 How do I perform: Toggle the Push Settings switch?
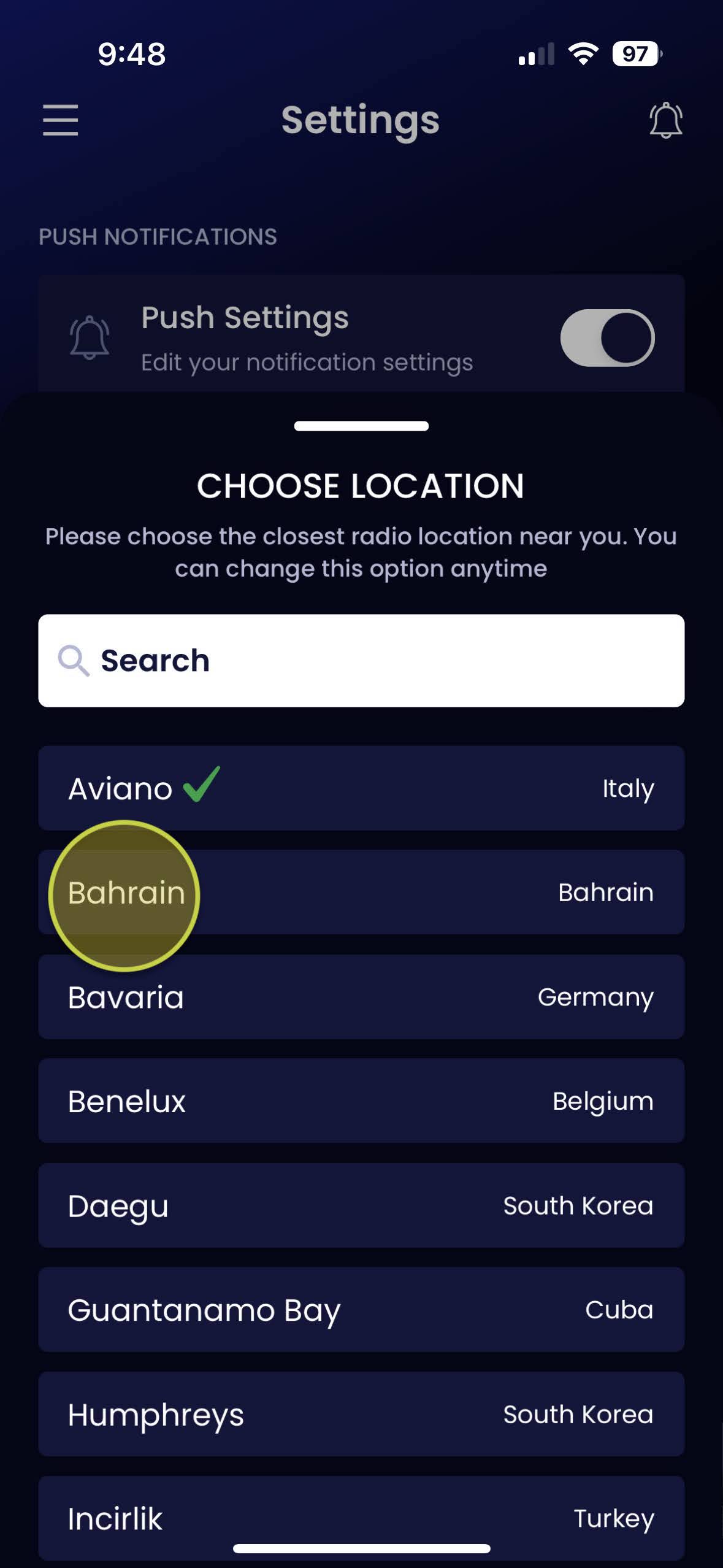[x=607, y=337]
